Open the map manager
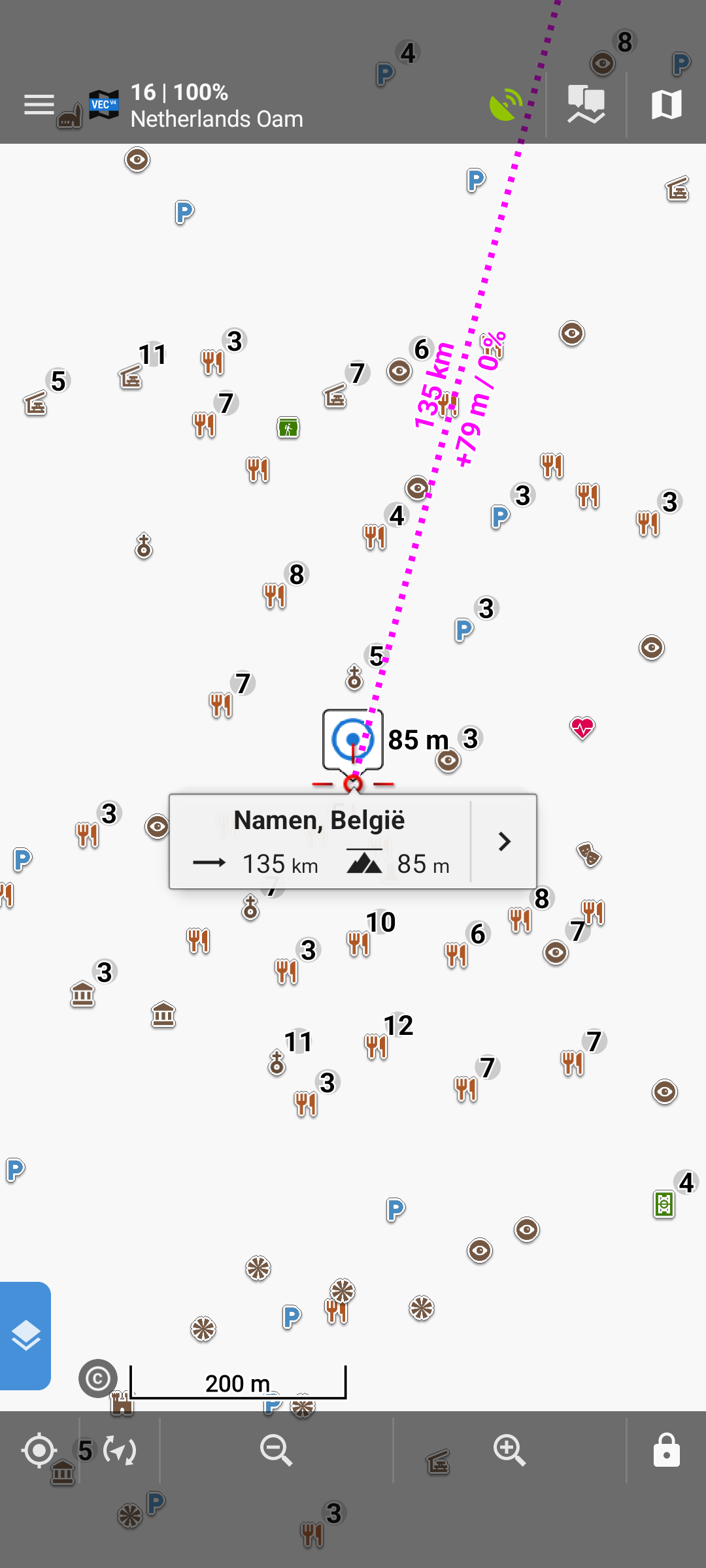 (666, 105)
